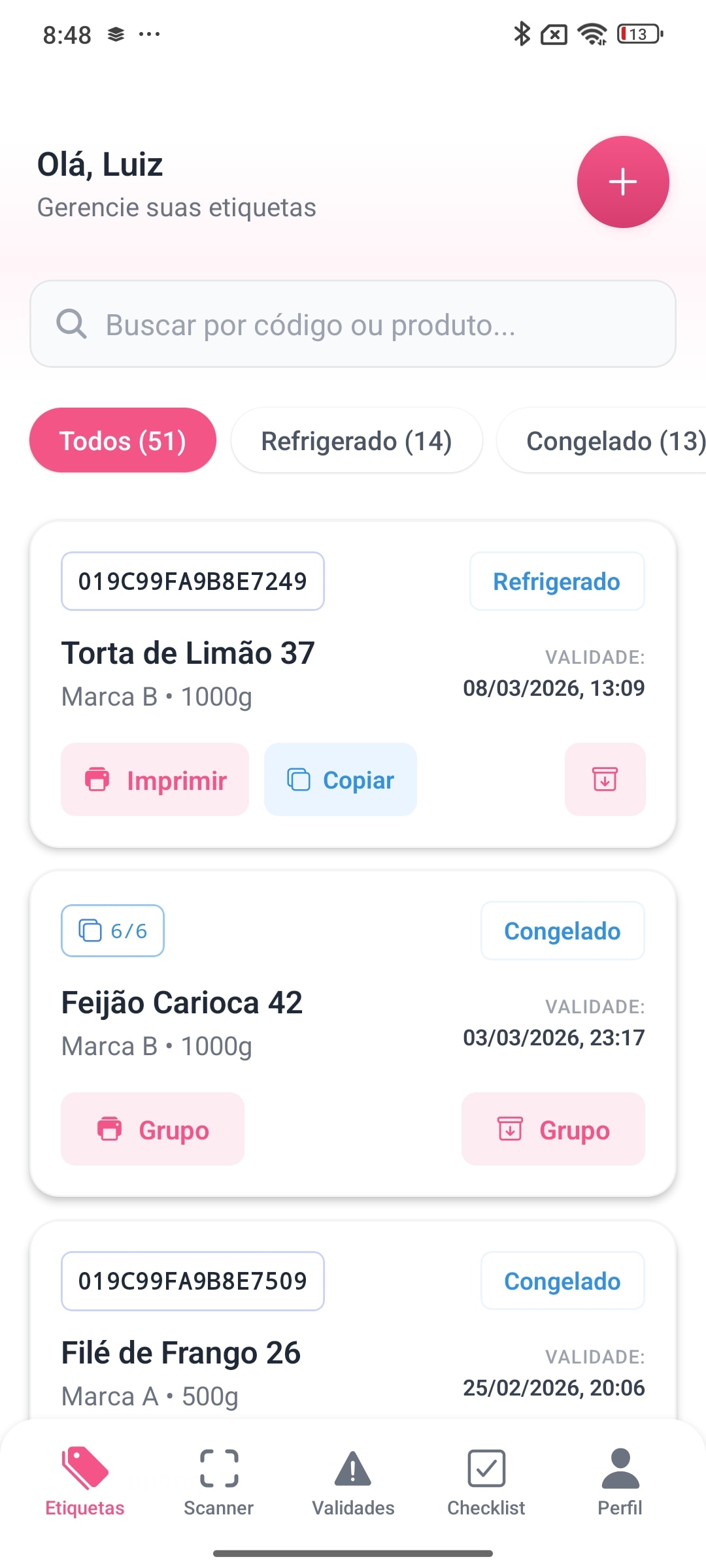Tap the pink plus floating action button
The image size is (706, 1568).
pos(622,183)
